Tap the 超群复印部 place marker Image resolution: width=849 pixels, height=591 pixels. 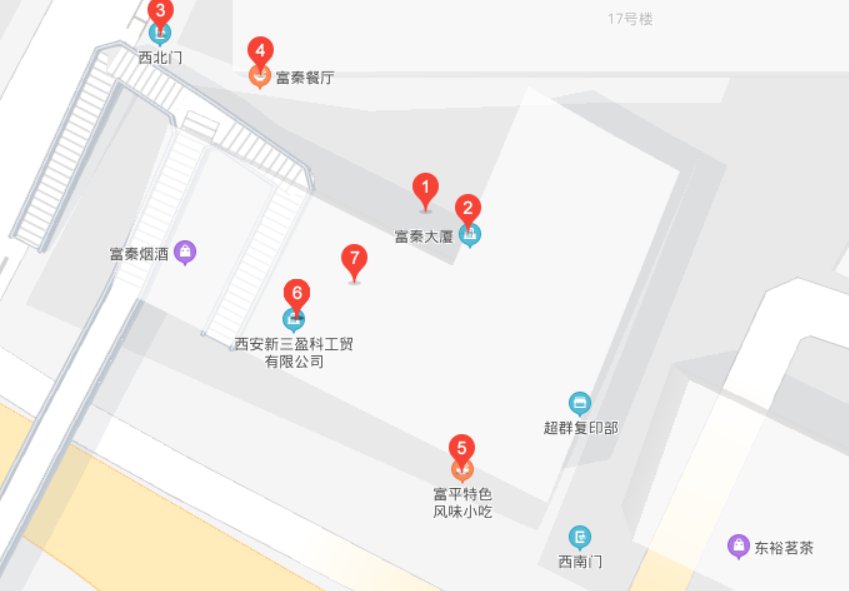click(x=579, y=404)
